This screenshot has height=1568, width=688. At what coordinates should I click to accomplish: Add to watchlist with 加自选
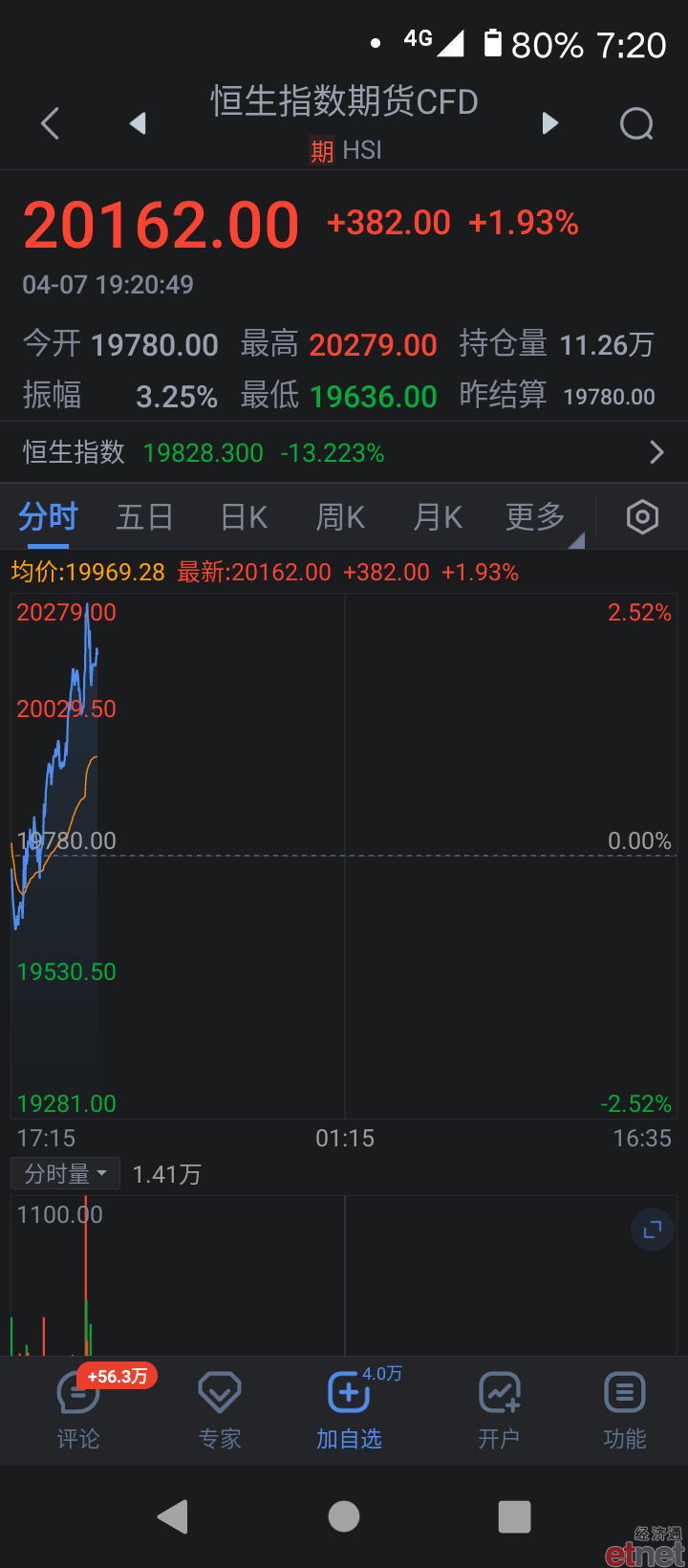point(349,1410)
